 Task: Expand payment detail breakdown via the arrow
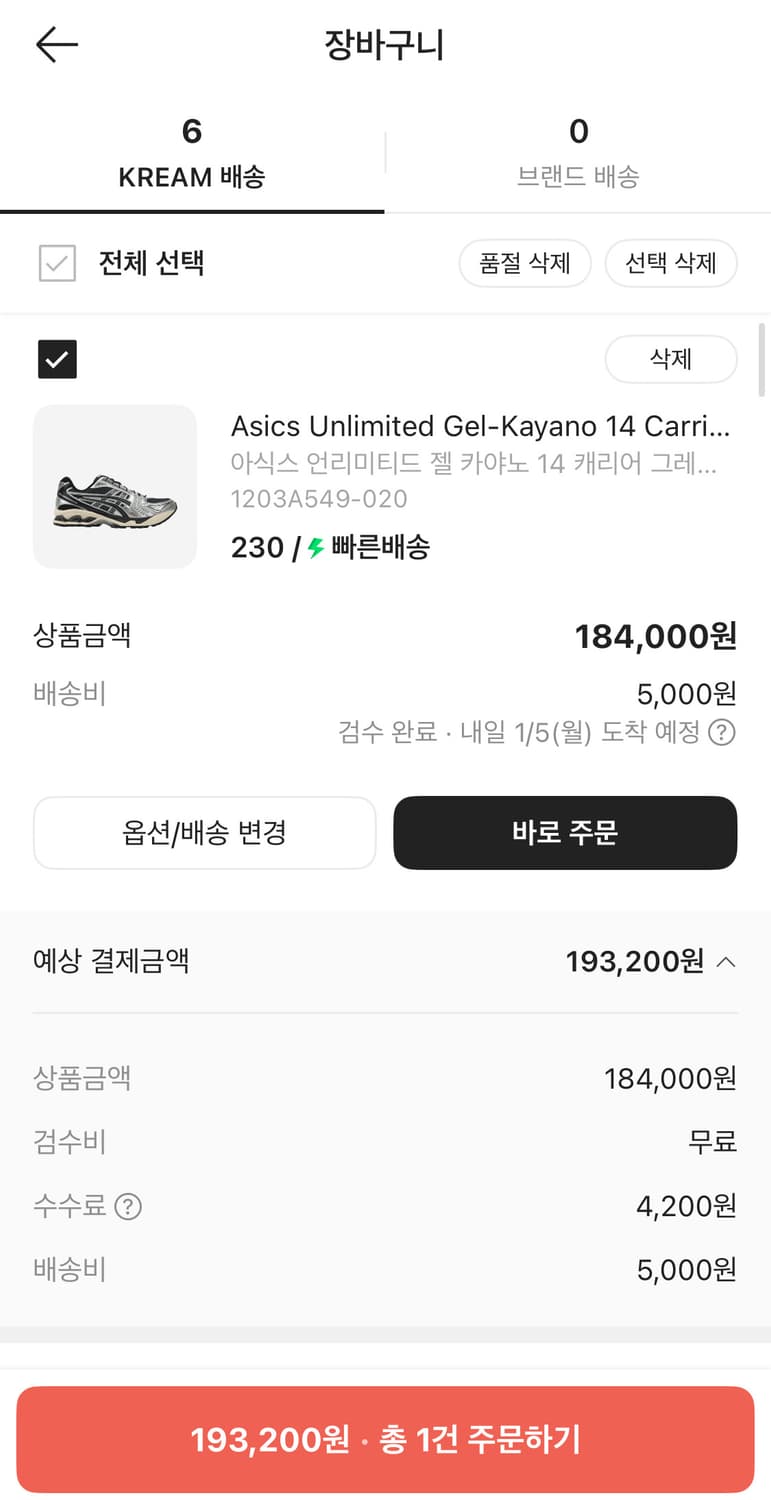click(727, 961)
